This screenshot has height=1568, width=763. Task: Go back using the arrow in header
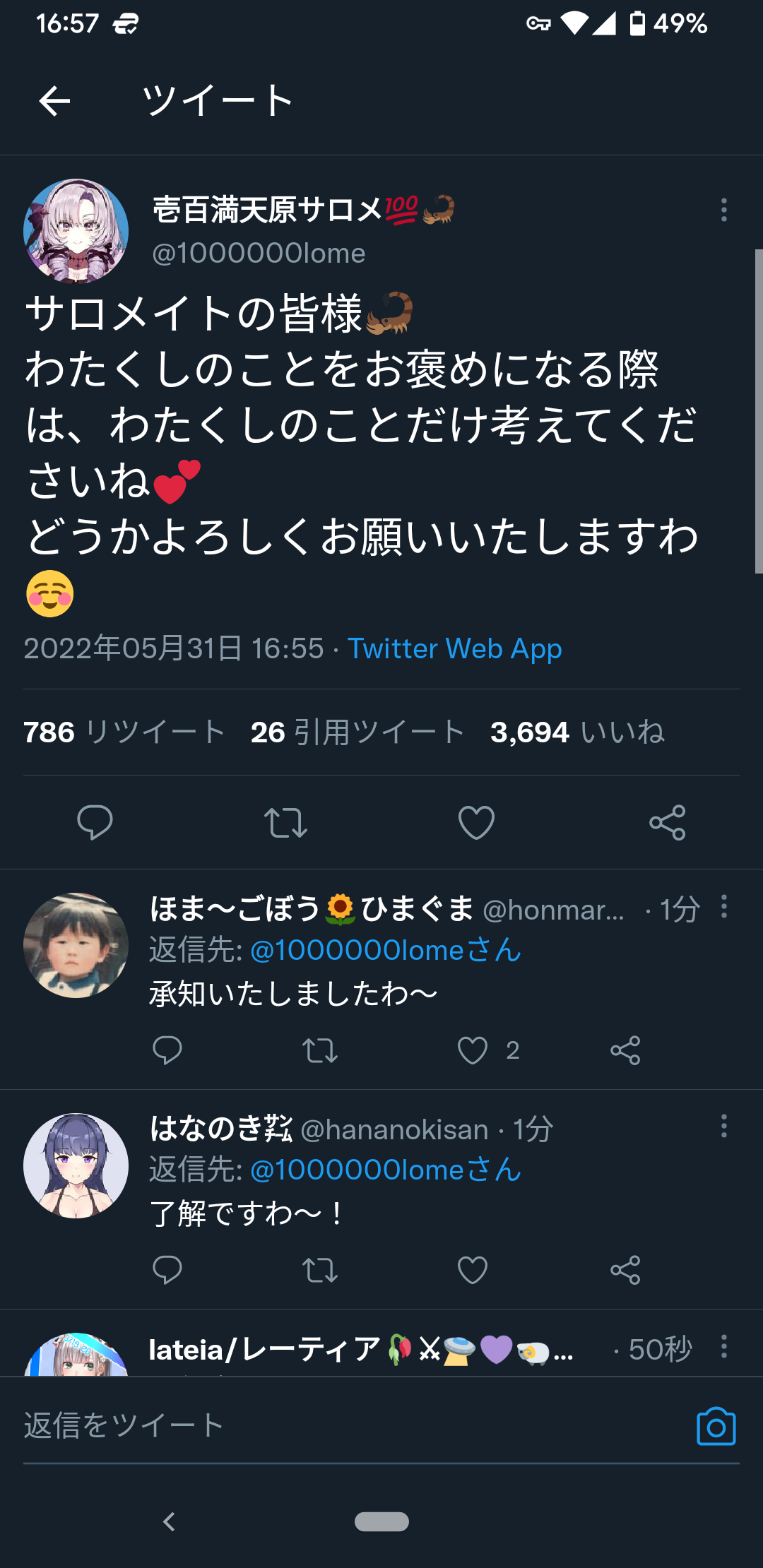pyautogui.click(x=54, y=101)
